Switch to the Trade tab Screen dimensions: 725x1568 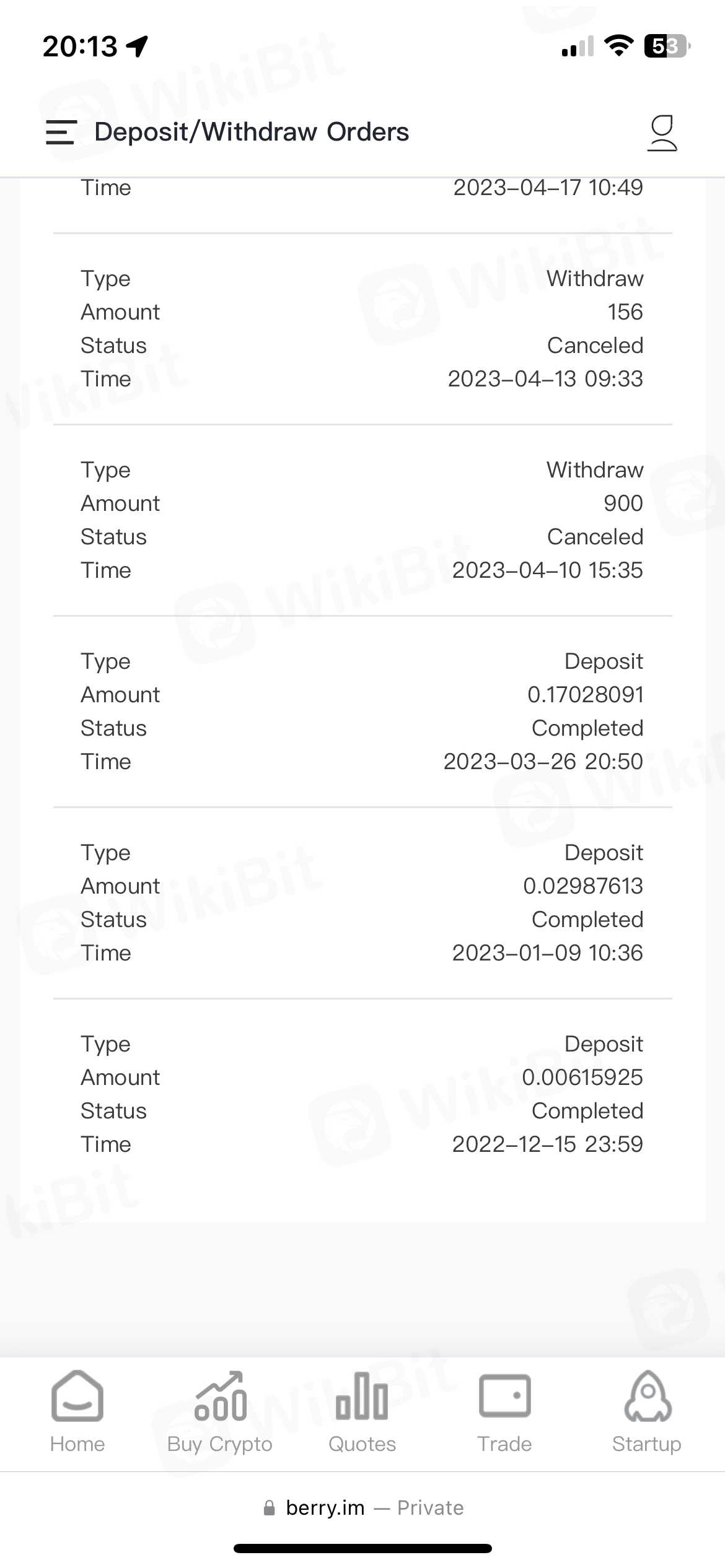(x=504, y=1413)
